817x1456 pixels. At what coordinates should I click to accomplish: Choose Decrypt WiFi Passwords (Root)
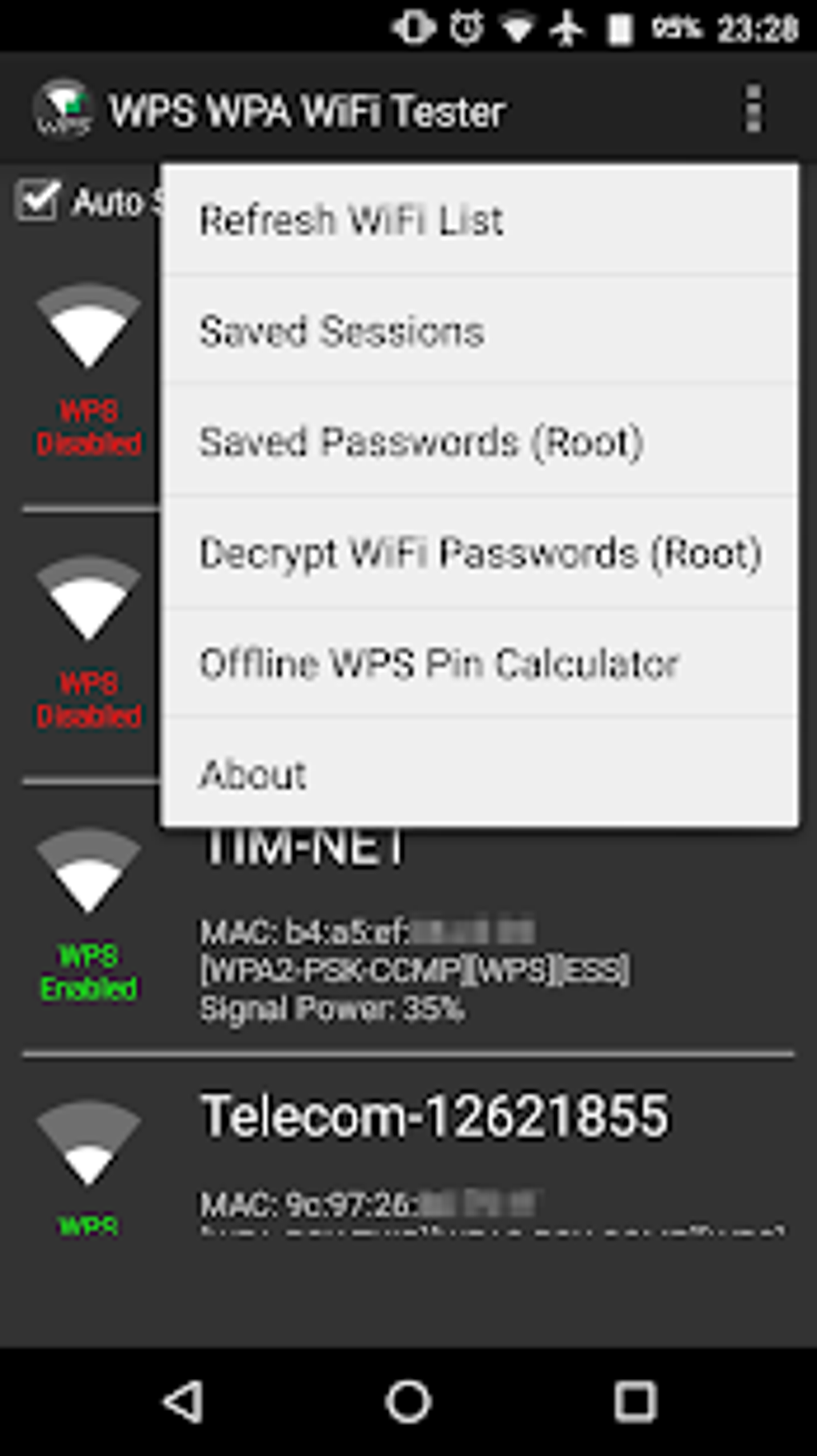(x=479, y=553)
